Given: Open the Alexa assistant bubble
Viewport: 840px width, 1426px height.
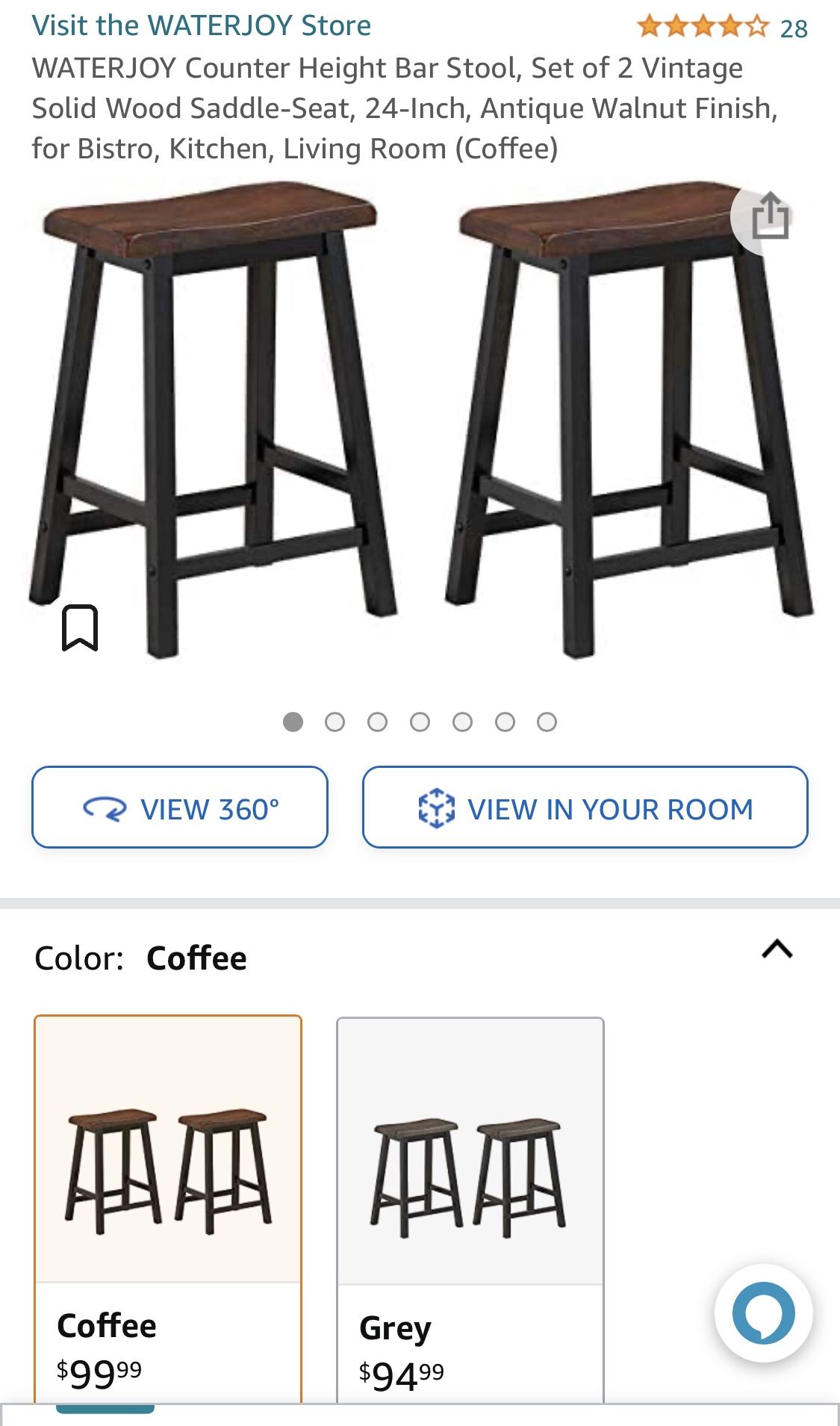Looking at the screenshot, I should point(763,1312).
